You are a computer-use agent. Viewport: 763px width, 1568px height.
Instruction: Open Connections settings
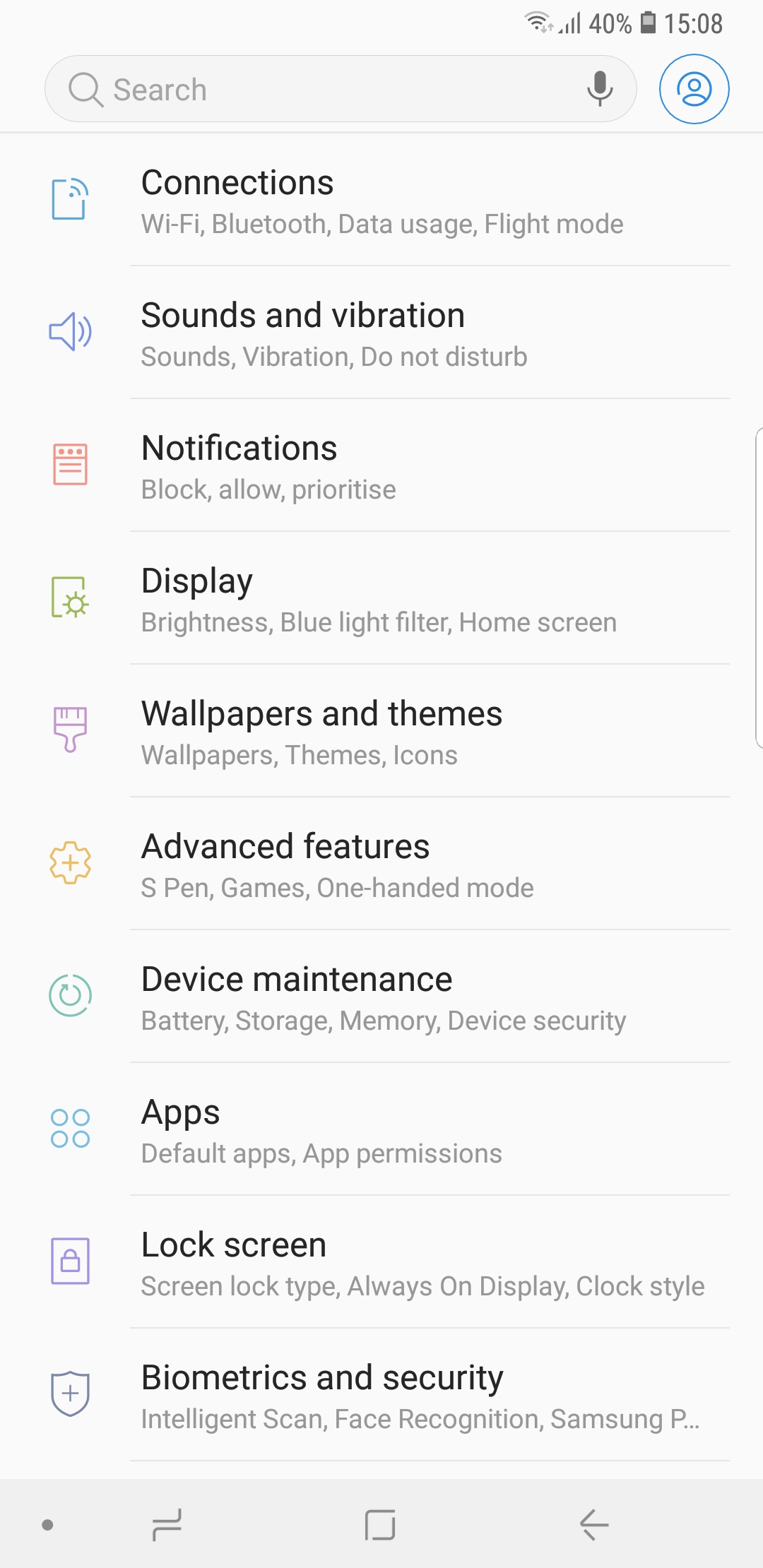381,201
